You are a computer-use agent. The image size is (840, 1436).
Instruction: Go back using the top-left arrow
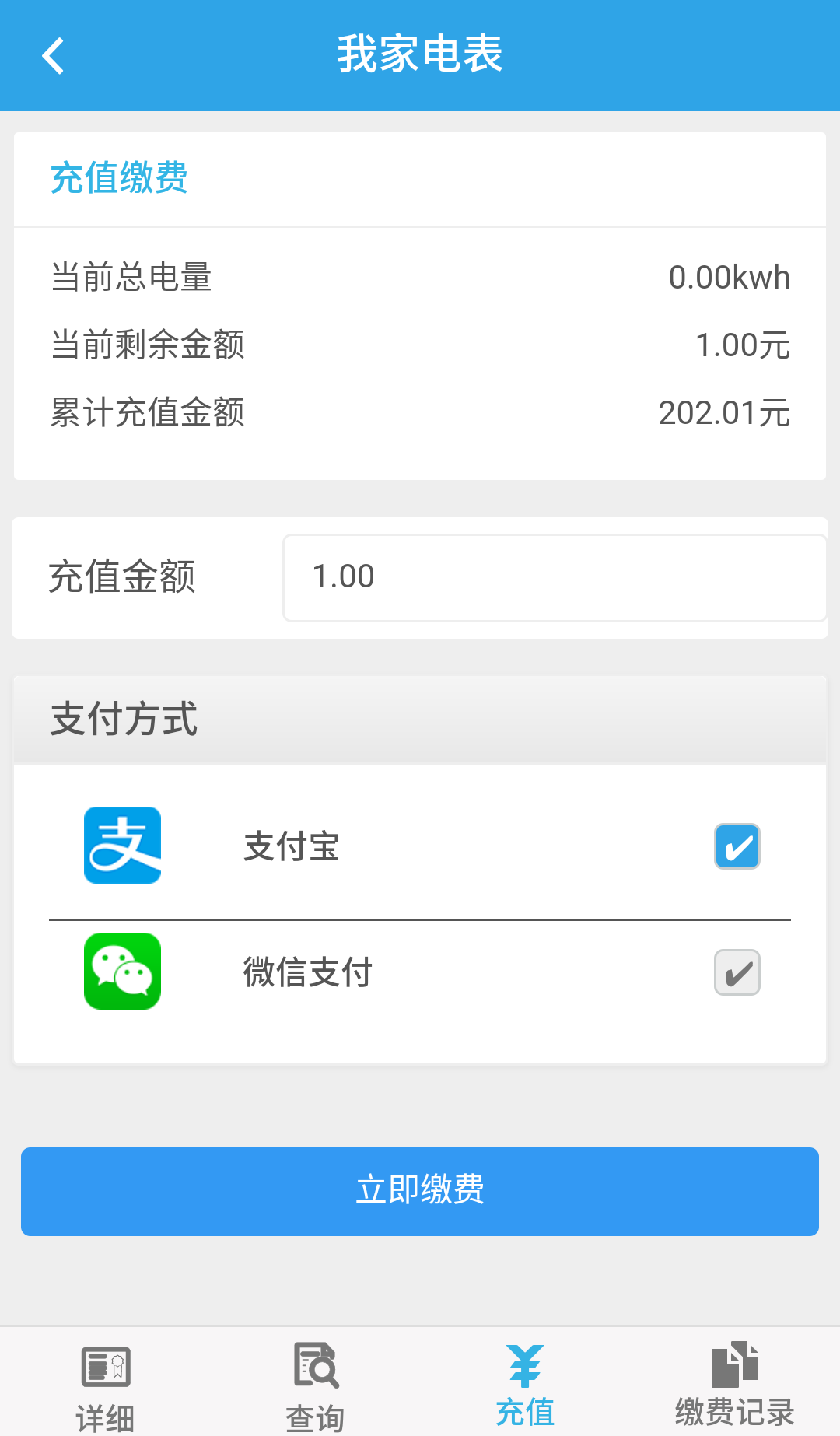click(53, 56)
